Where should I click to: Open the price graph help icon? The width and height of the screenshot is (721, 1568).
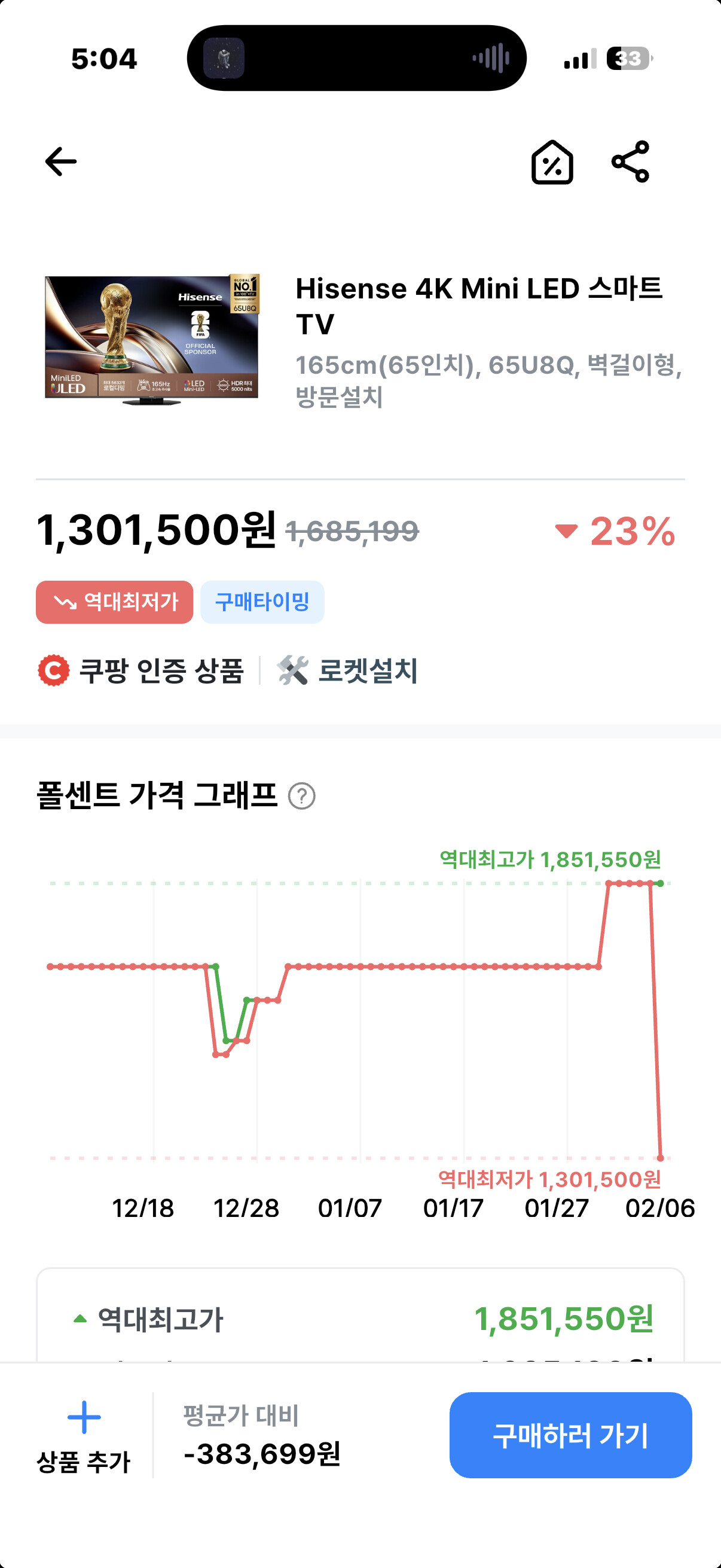coord(302,796)
